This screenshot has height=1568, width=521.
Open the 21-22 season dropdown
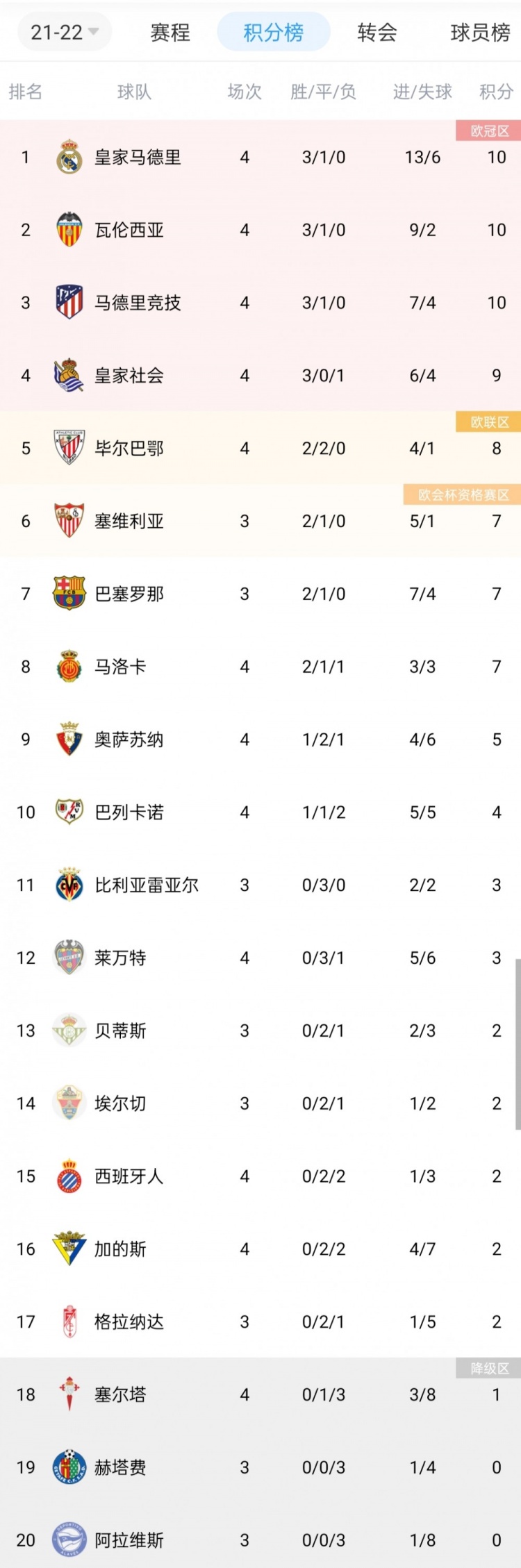pos(64,32)
